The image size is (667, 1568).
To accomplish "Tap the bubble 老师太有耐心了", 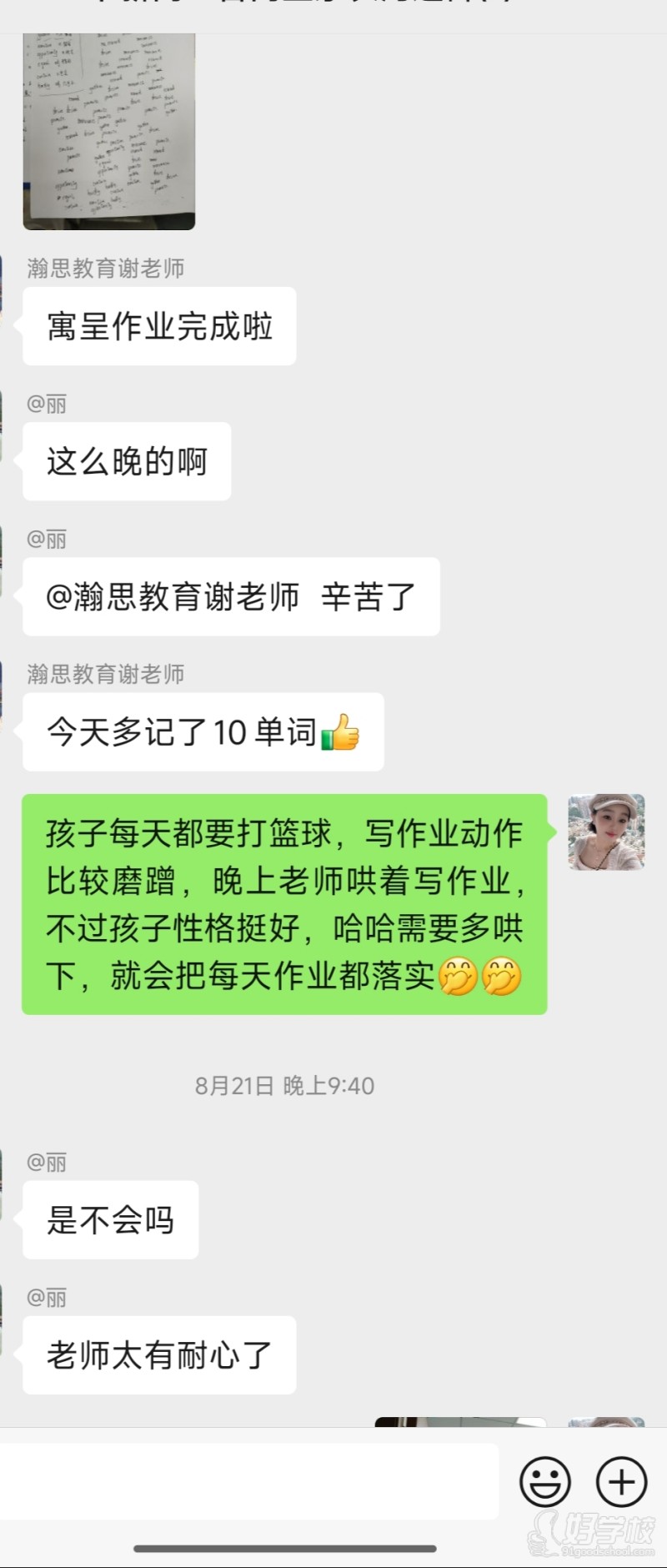I will pos(158,1355).
